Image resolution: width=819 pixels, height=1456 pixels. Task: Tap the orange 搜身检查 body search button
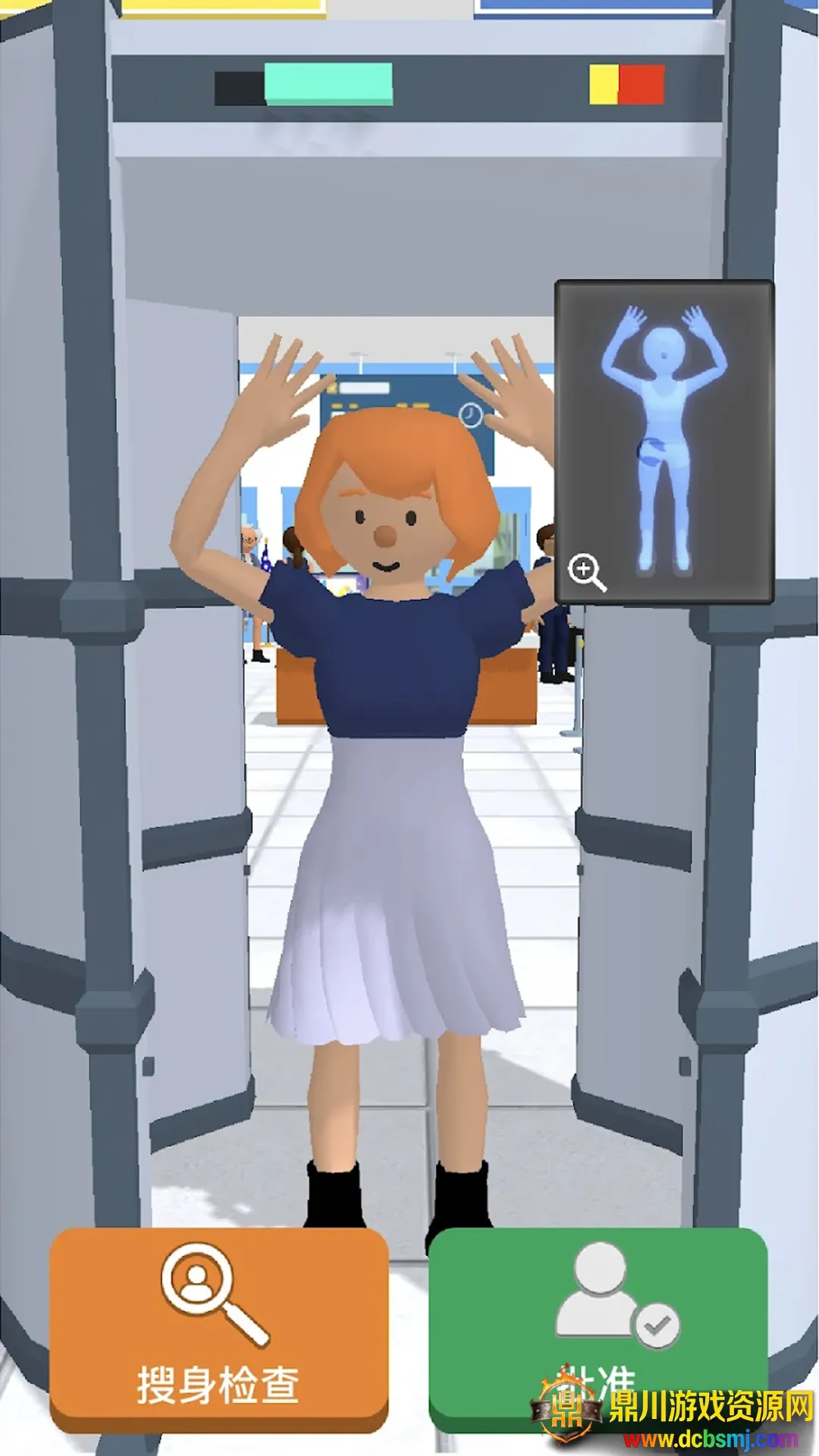coord(218,1329)
